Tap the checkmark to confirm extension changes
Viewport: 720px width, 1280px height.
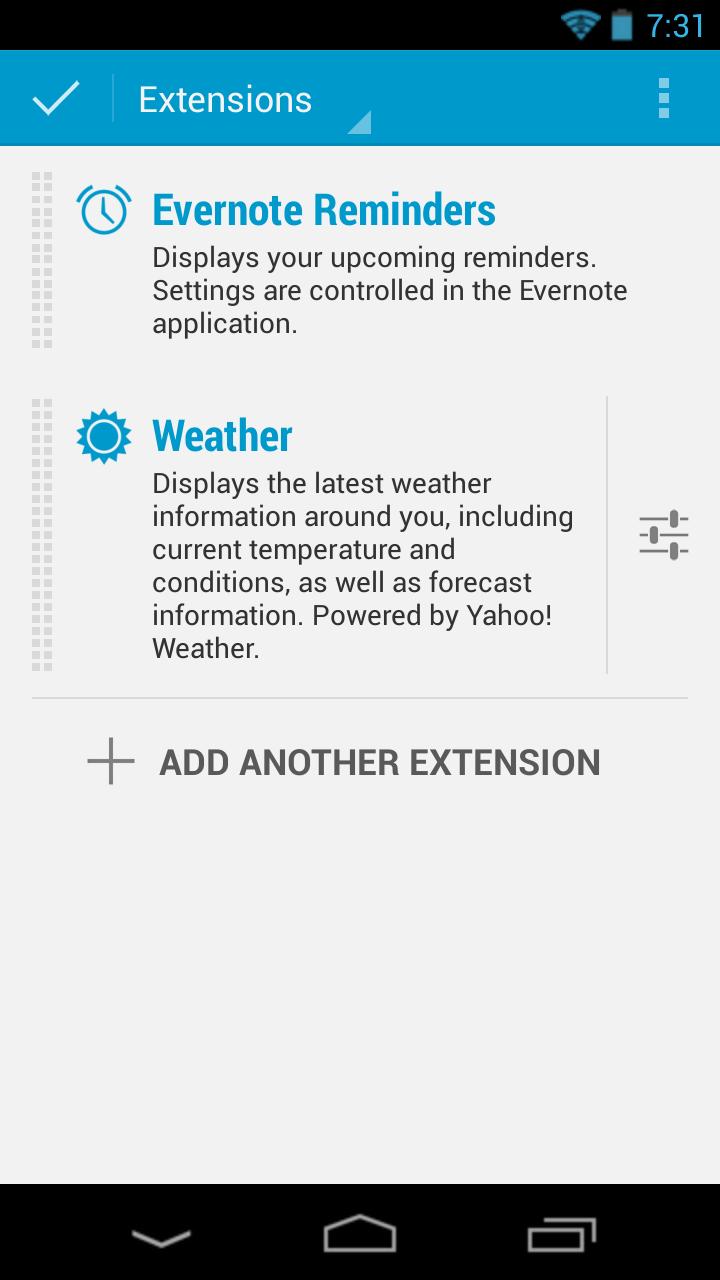click(56, 97)
